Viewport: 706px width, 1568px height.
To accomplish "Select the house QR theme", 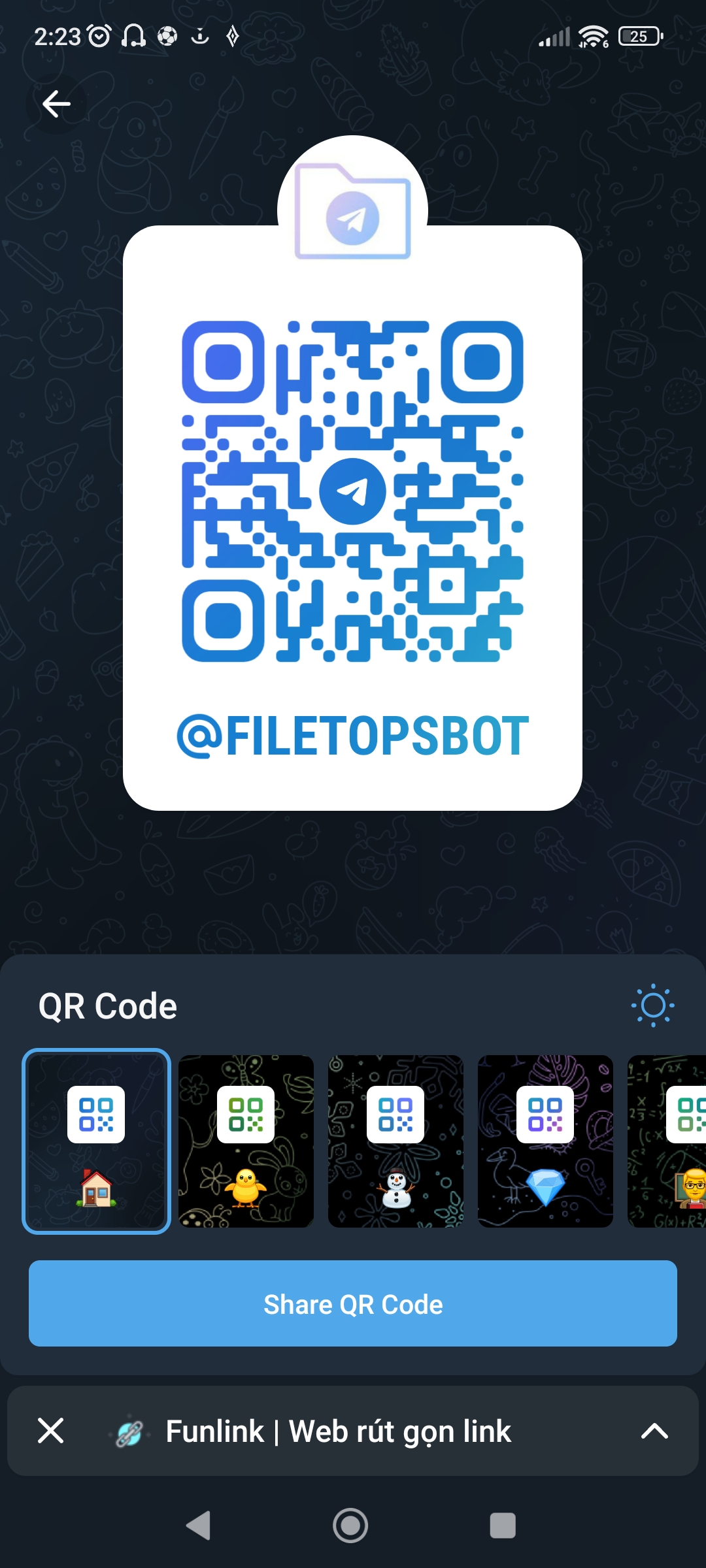I will tap(97, 1141).
